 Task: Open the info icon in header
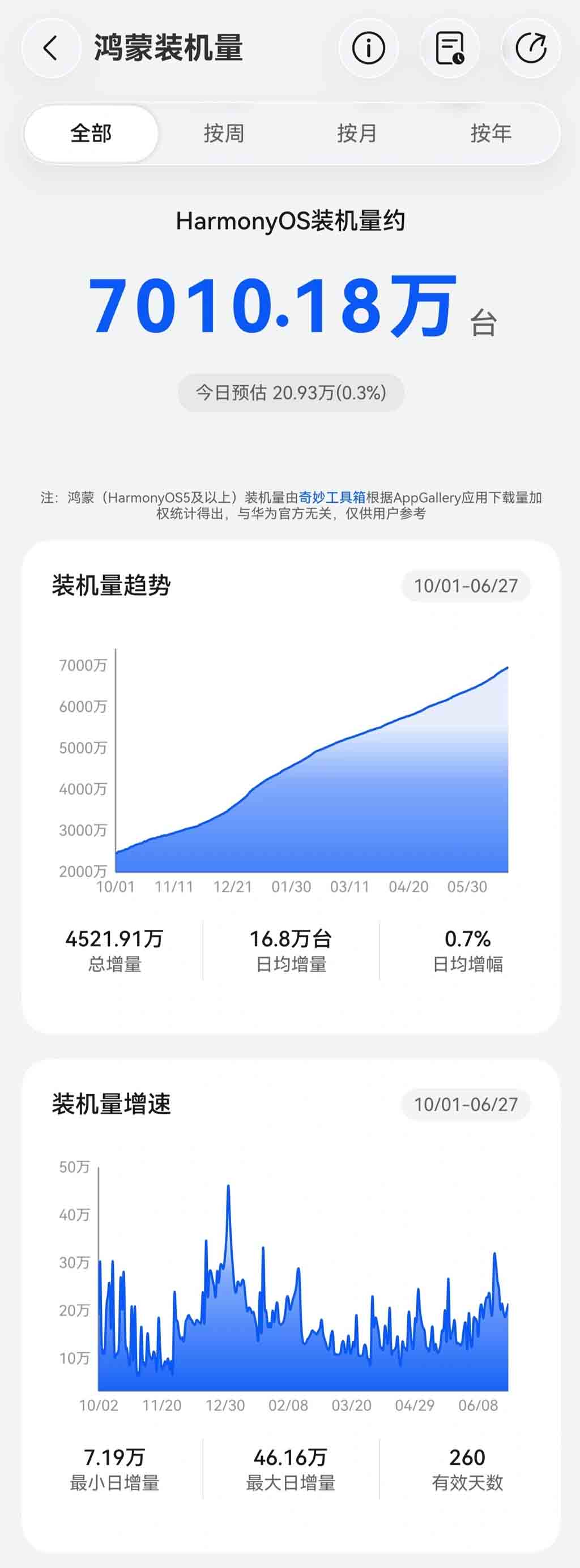[x=369, y=48]
